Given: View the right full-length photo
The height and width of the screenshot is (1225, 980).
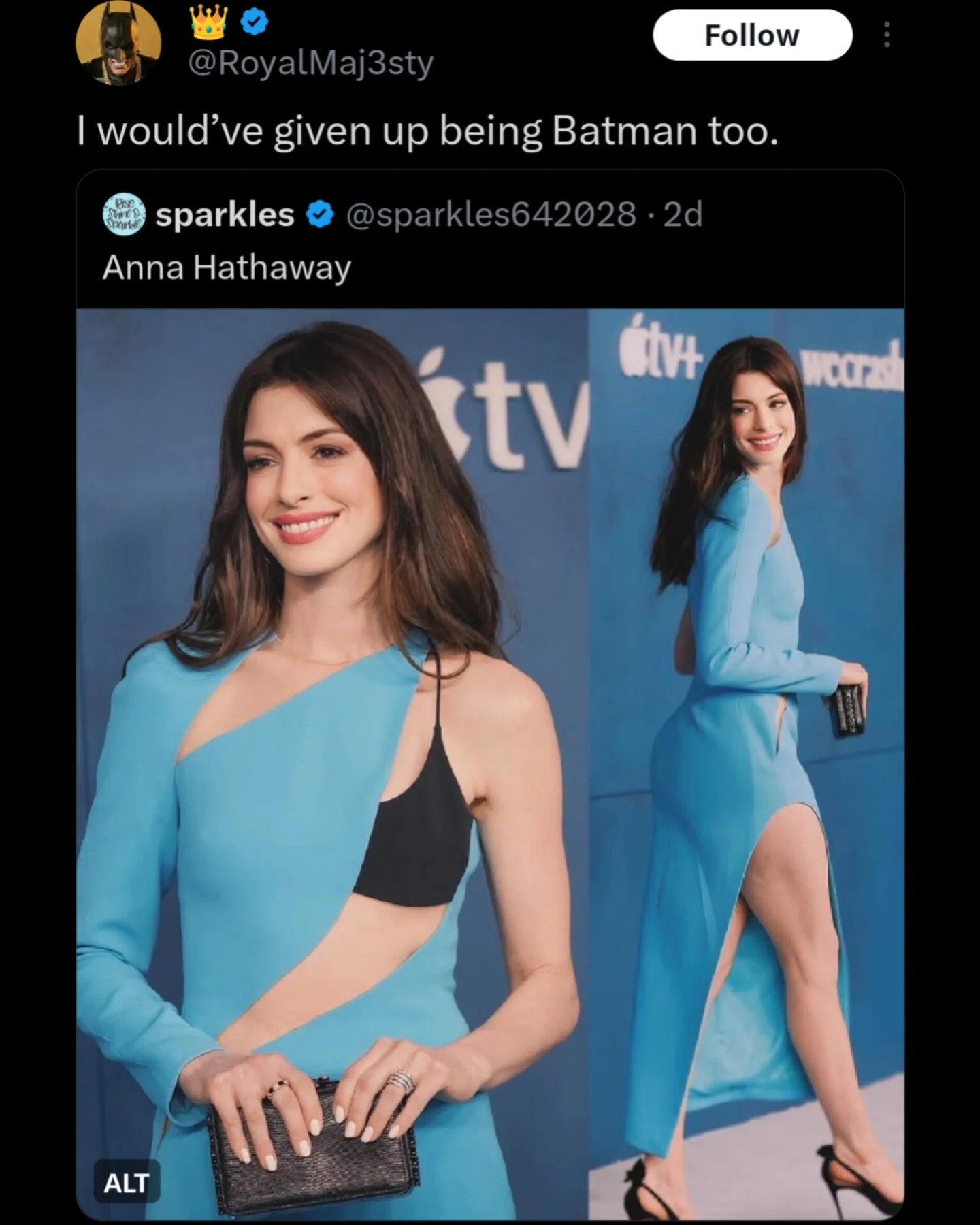Looking at the screenshot, I should click(747, 749).
